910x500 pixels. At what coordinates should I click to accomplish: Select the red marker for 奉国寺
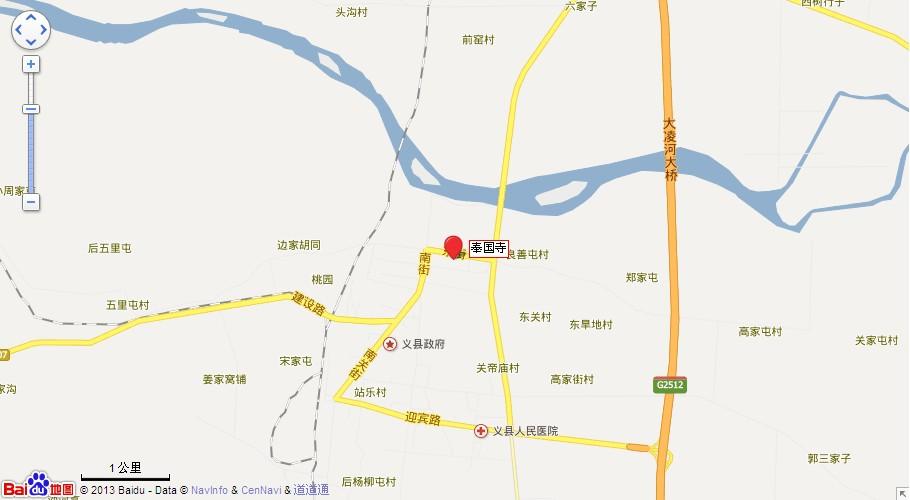[x=453, y=246]
